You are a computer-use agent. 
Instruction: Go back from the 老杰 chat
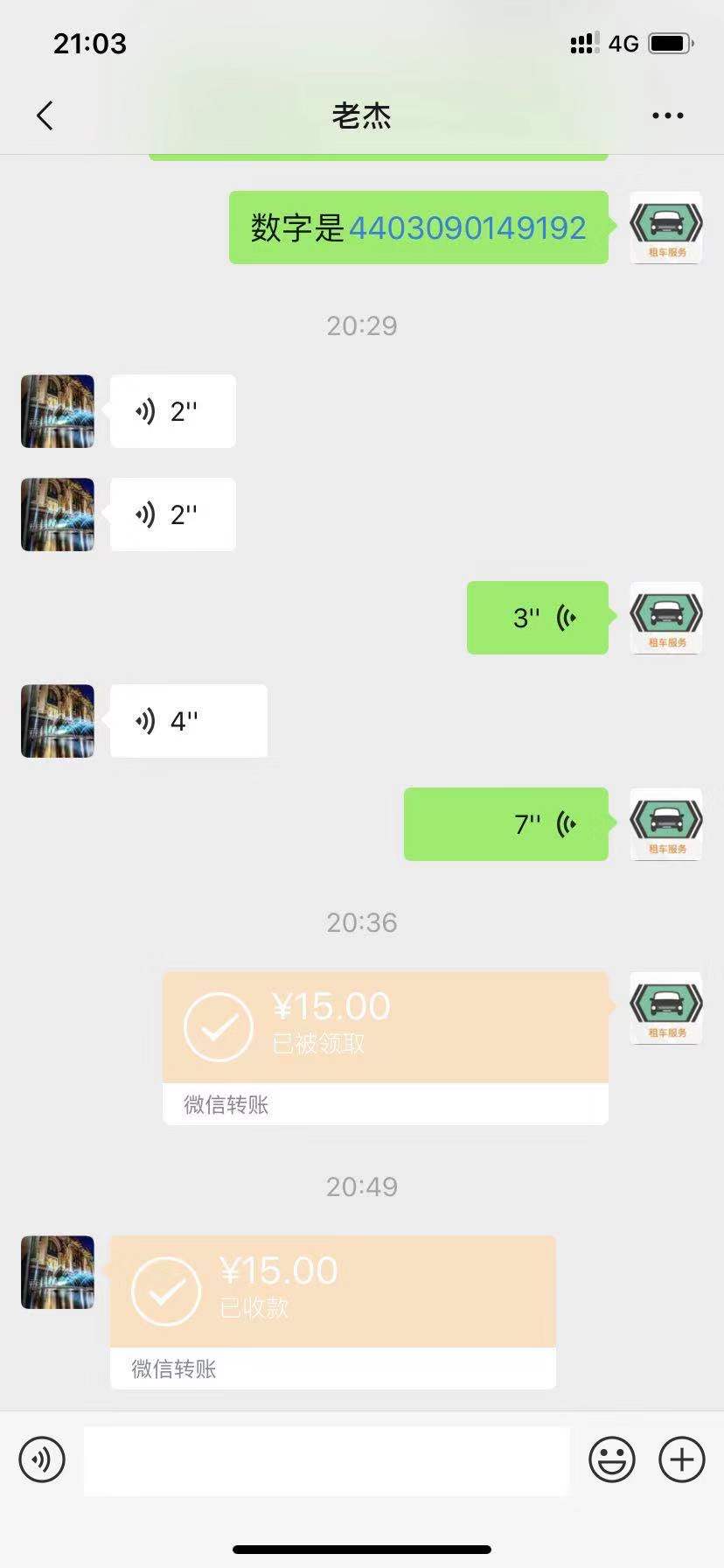click(x=45, y=115)
